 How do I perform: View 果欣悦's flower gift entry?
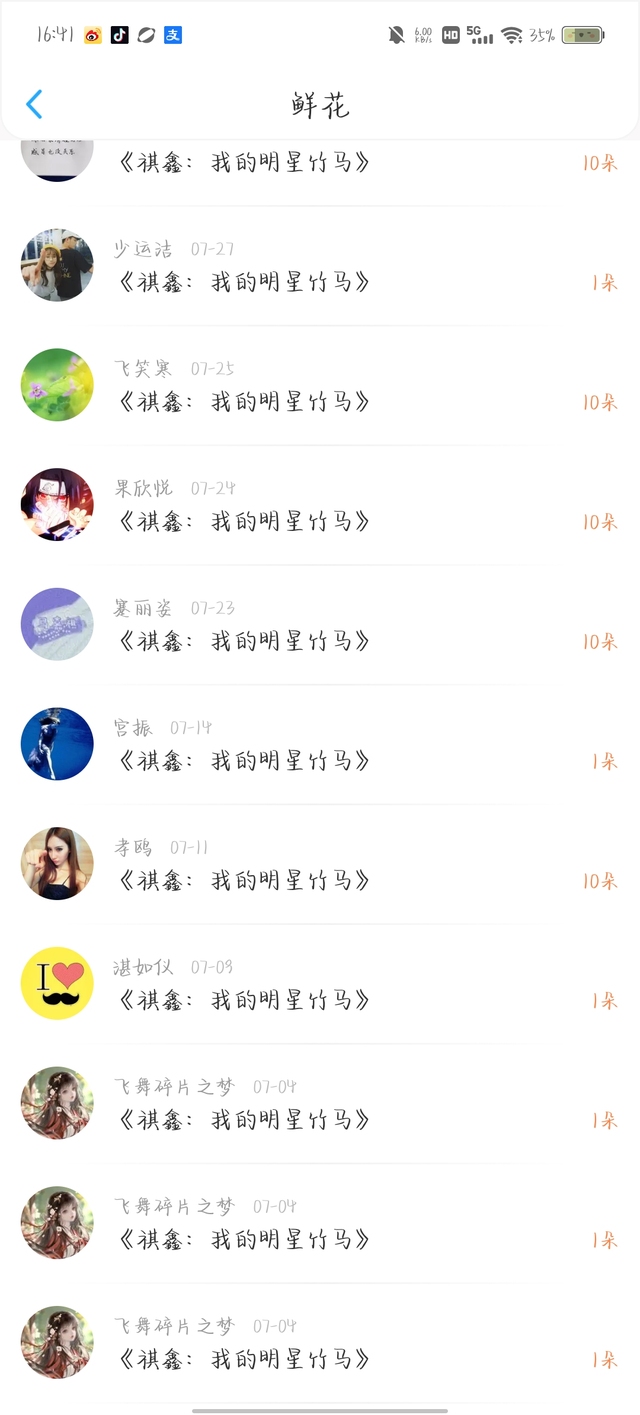[x=320, y=507]
